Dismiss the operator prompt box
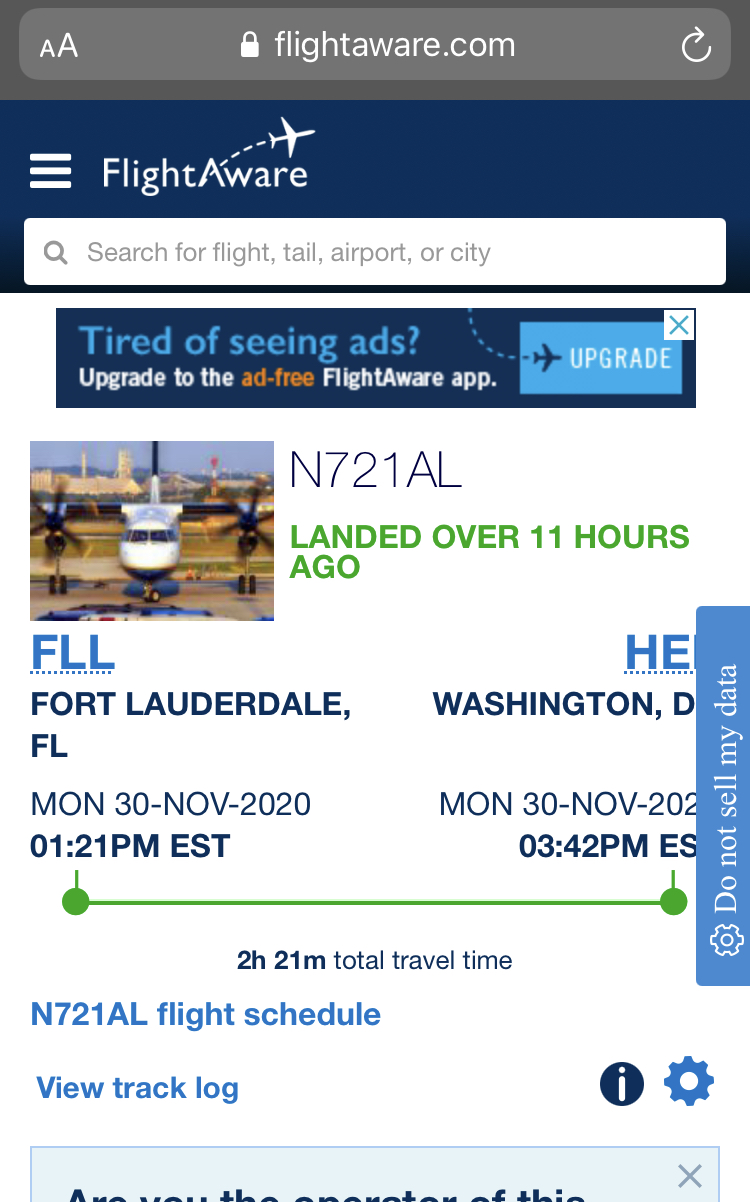 (x=689, y=1175)
